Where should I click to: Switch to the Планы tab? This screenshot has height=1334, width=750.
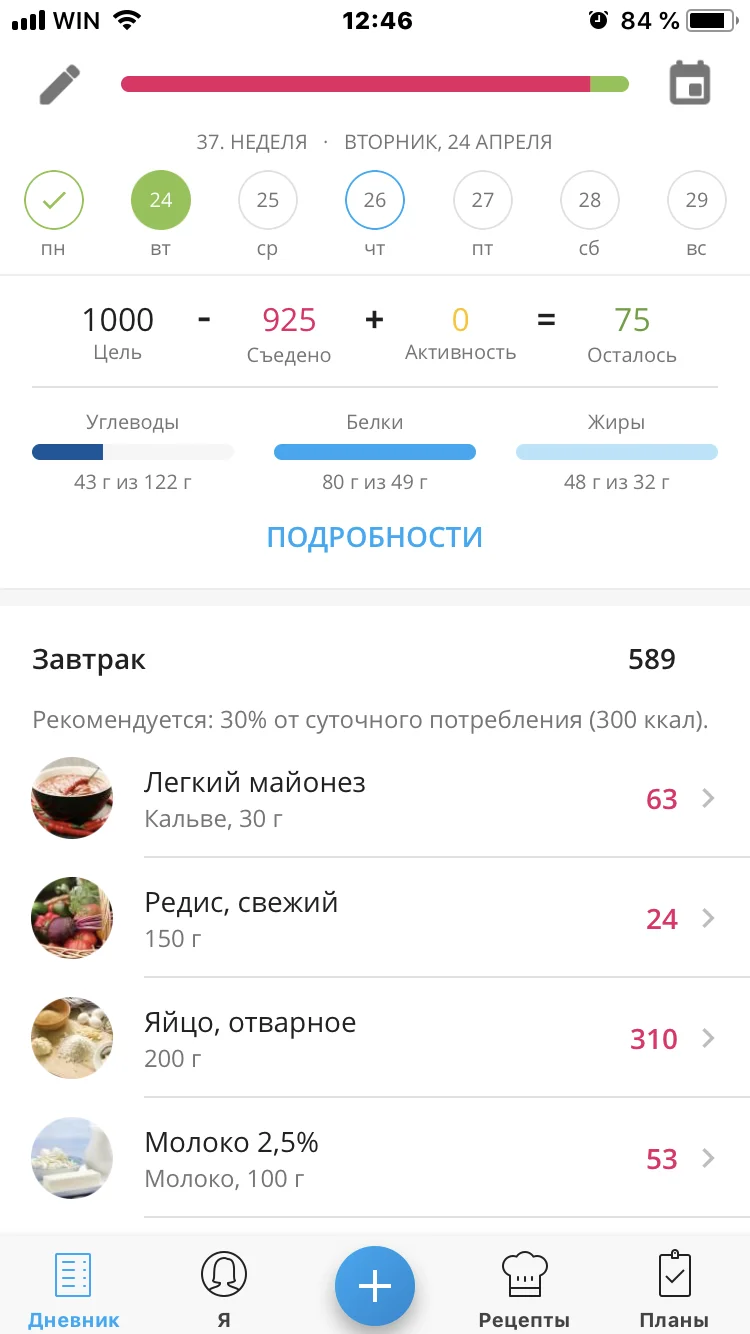[674, 1288]
